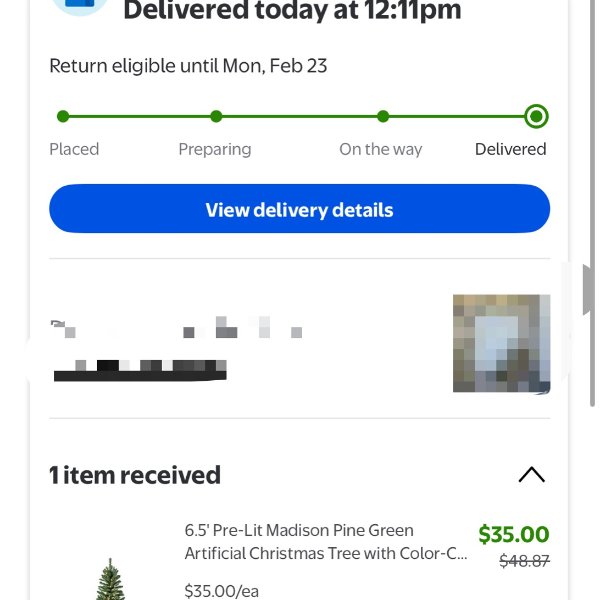Open the delivery photo thumbnail
The height and width of the screenshot is (600, 600).
(501, 343)
